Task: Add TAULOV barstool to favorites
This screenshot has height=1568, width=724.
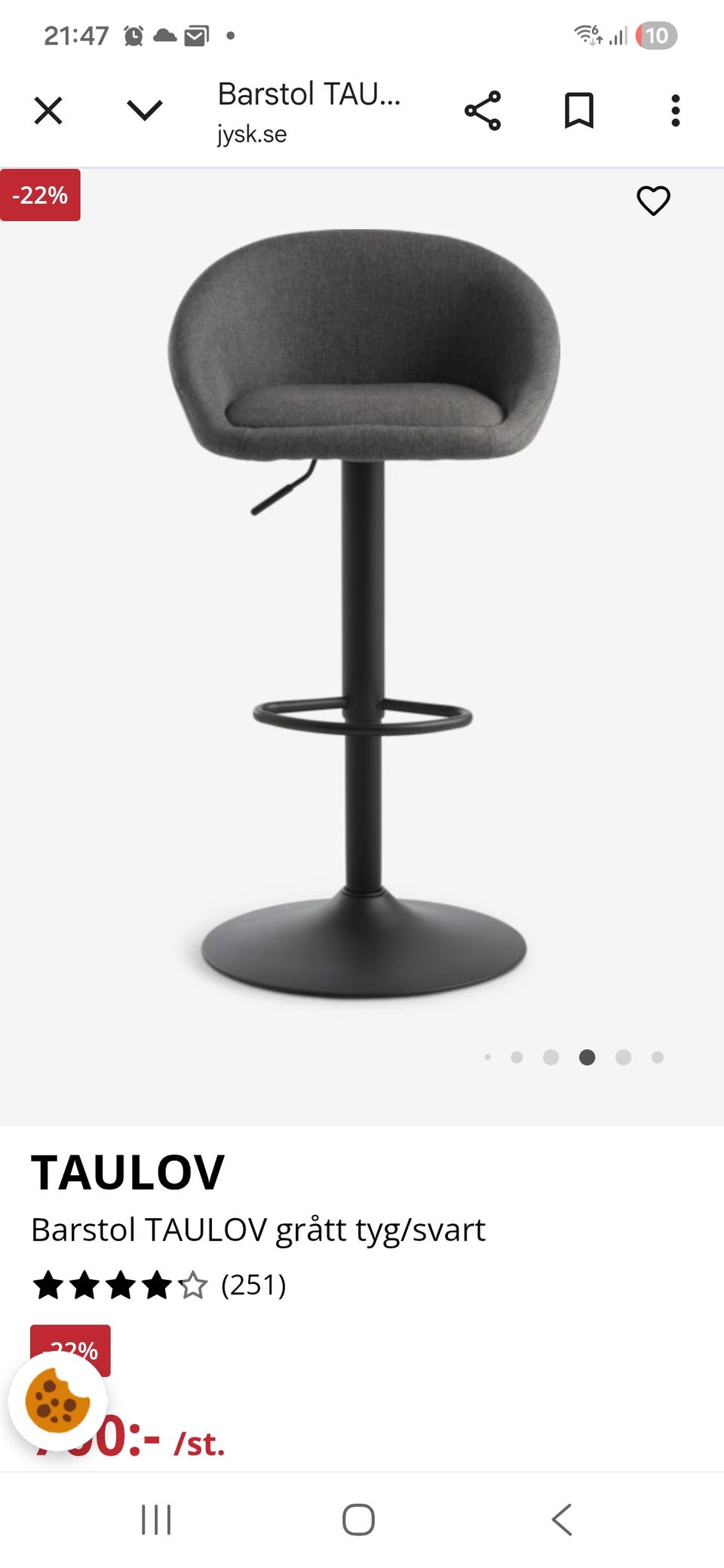Action: [x=653, y=201]
